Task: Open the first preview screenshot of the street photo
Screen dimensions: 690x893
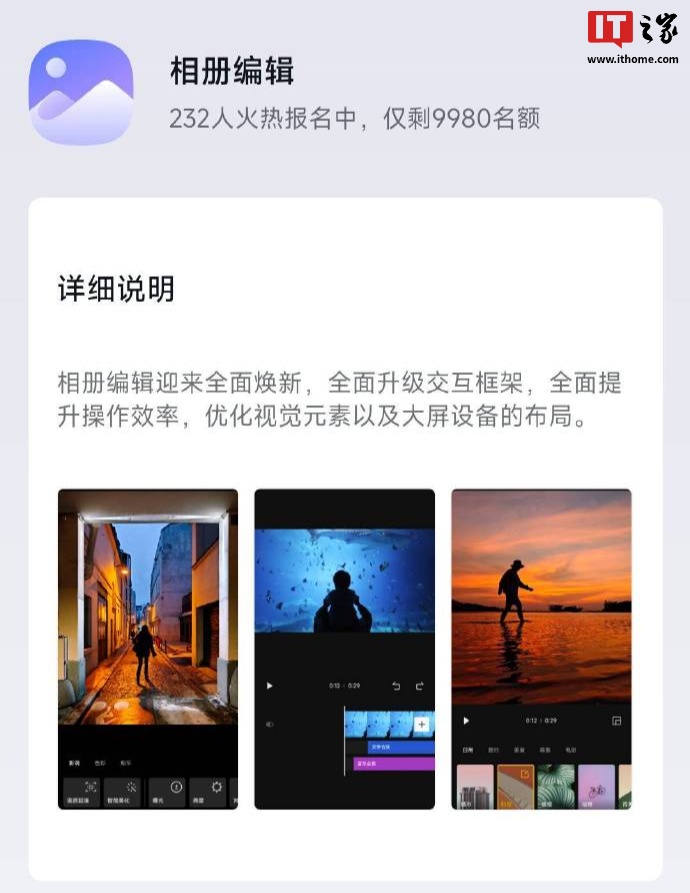Action: coord(148,648)
